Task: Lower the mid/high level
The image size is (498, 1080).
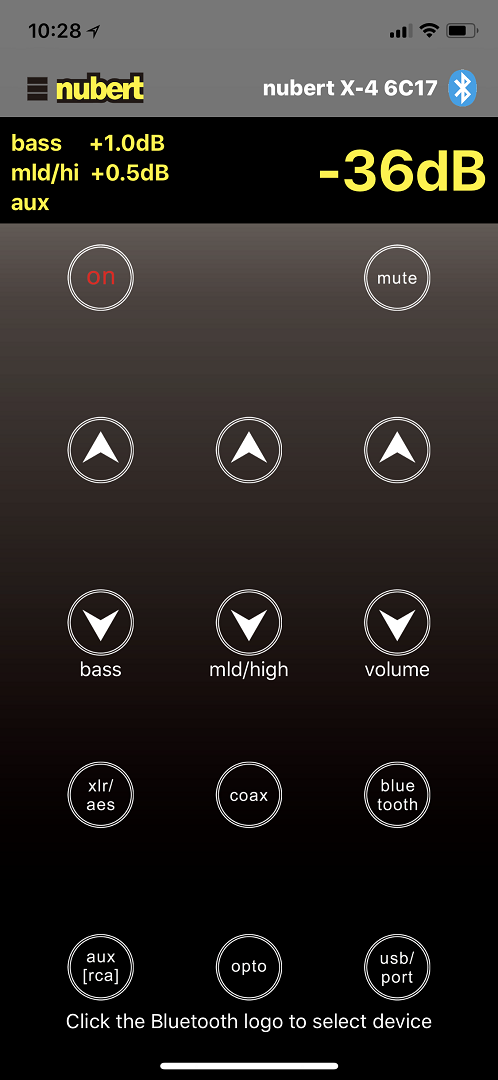Action: pyautogui.click(x=249, y=623)
